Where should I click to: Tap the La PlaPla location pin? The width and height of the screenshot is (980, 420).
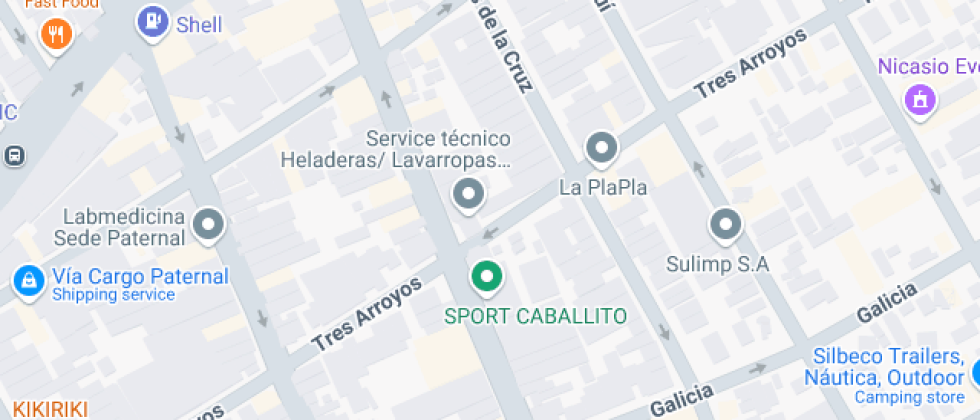pos(601,150)
